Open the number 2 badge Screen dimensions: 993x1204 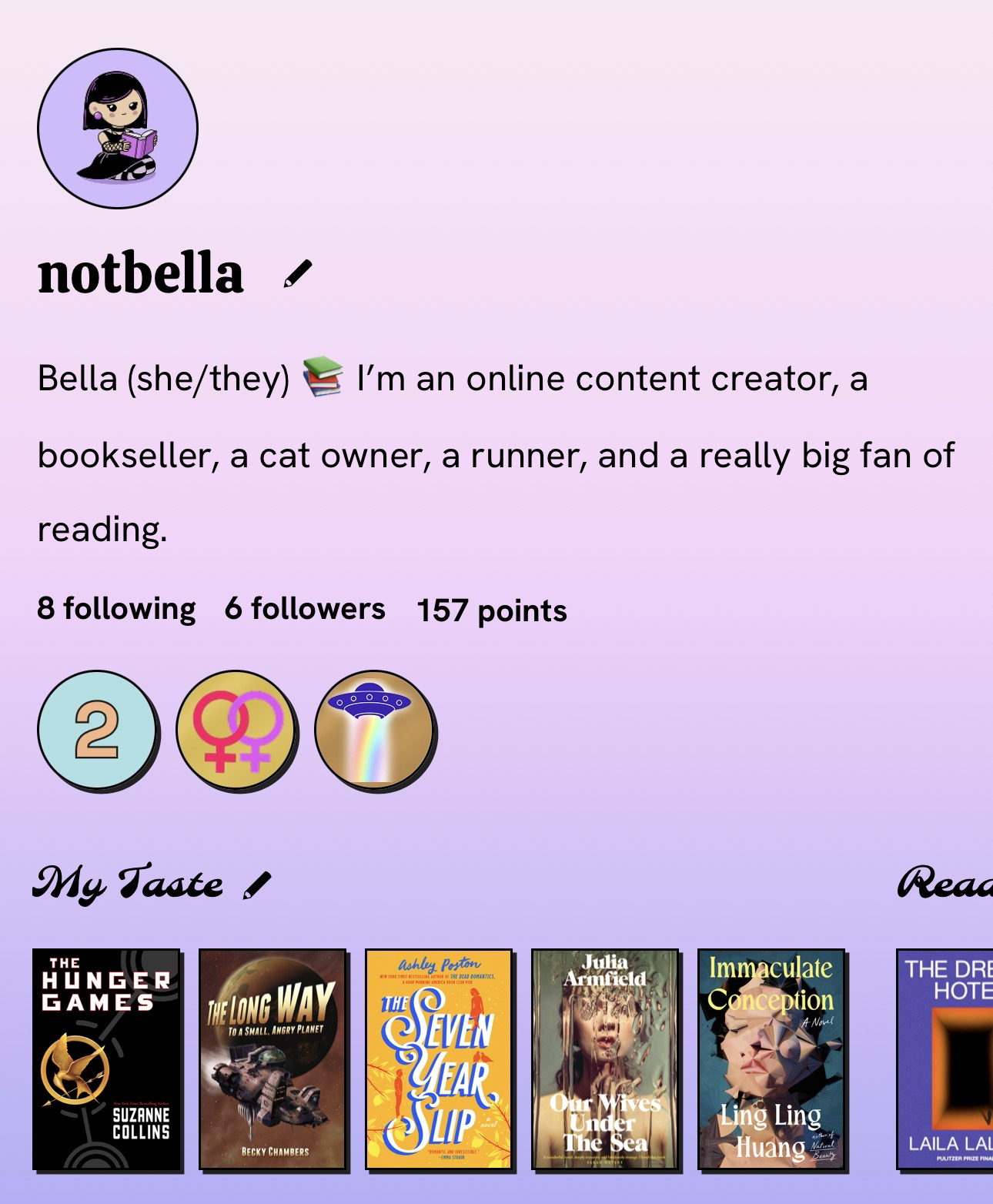98,731
